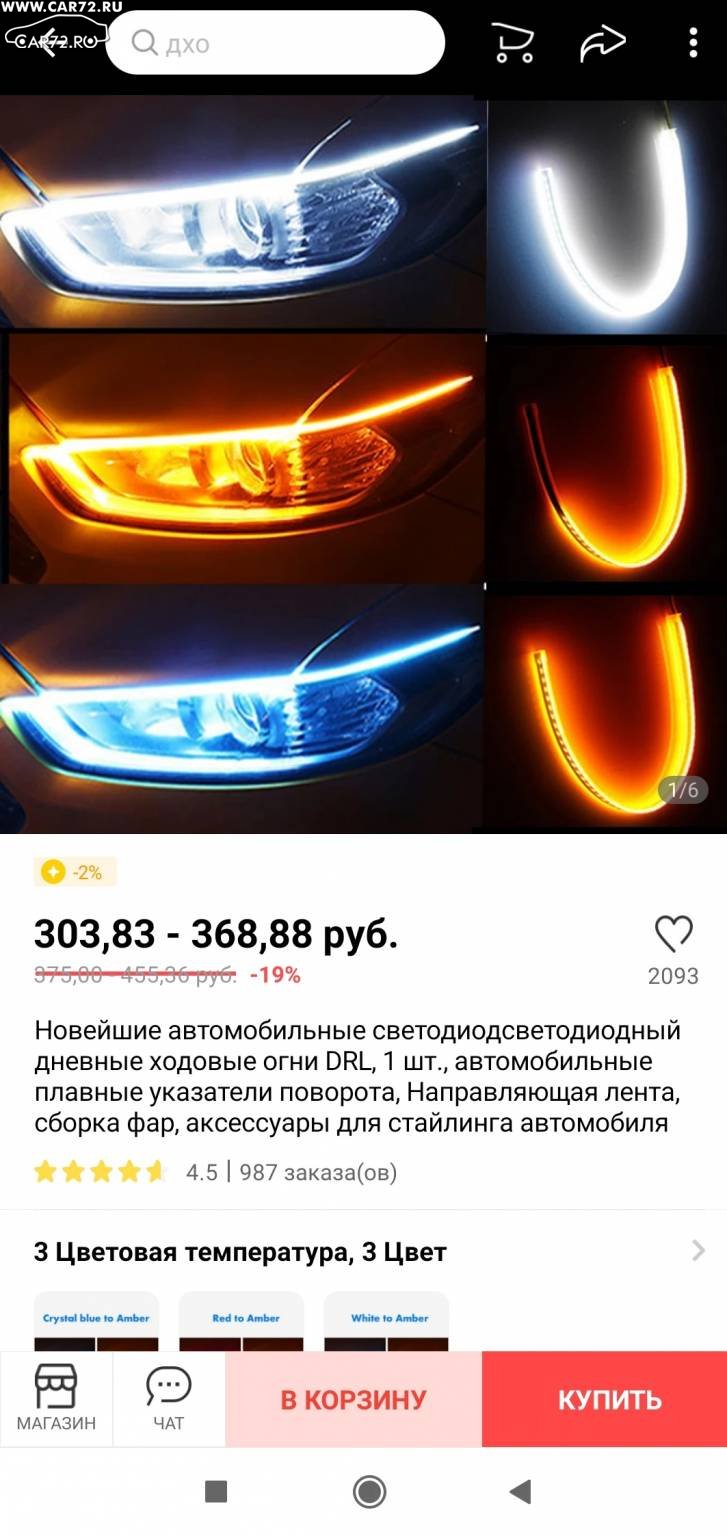Image resolution: width=727 pixels, height=1536 pixels.
Task: Select the "Crystal blue to Amber" variant
Action: (x=96, y=1322)
